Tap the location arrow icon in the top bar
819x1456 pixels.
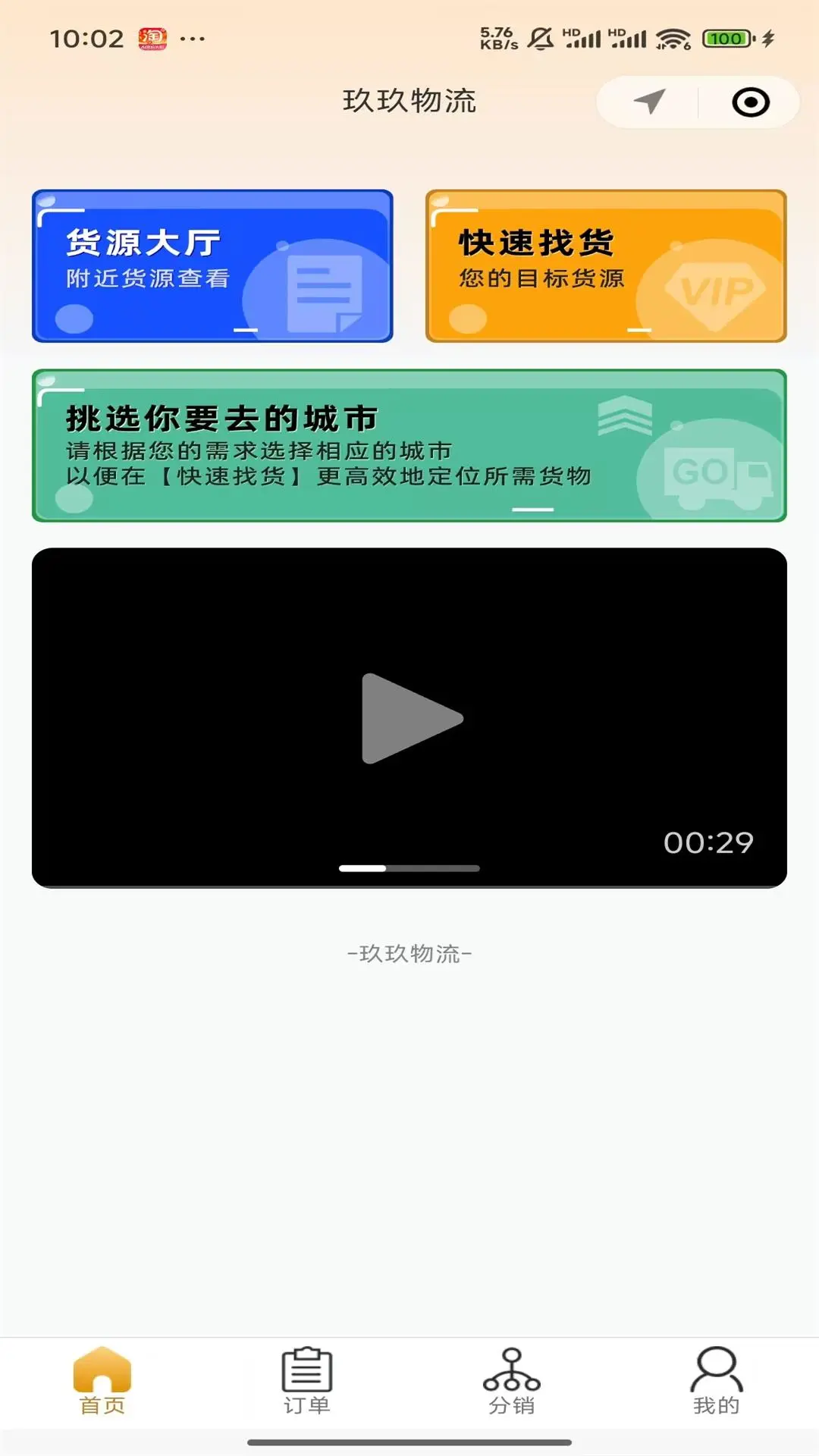648,102
